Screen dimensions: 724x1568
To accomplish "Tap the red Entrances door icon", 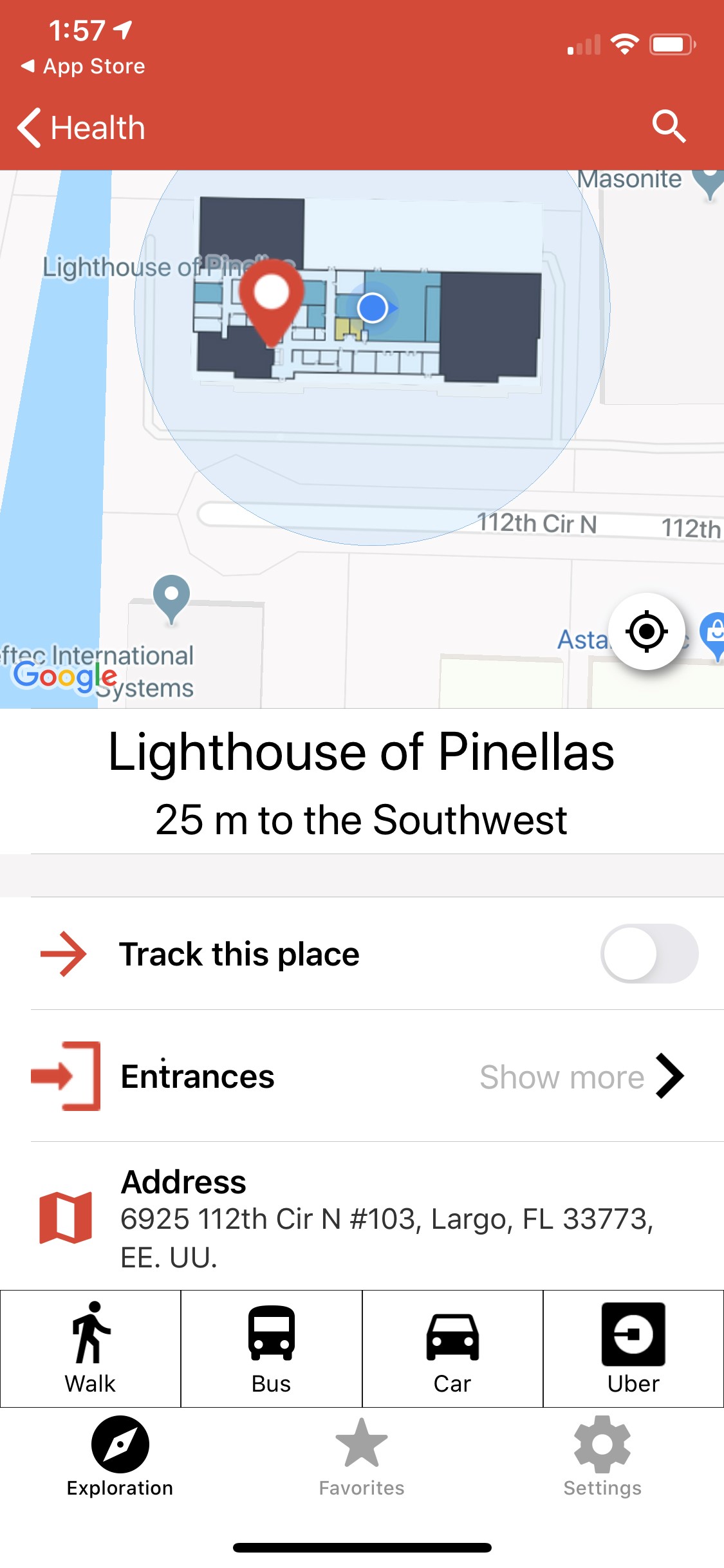I will [64, 1076].
